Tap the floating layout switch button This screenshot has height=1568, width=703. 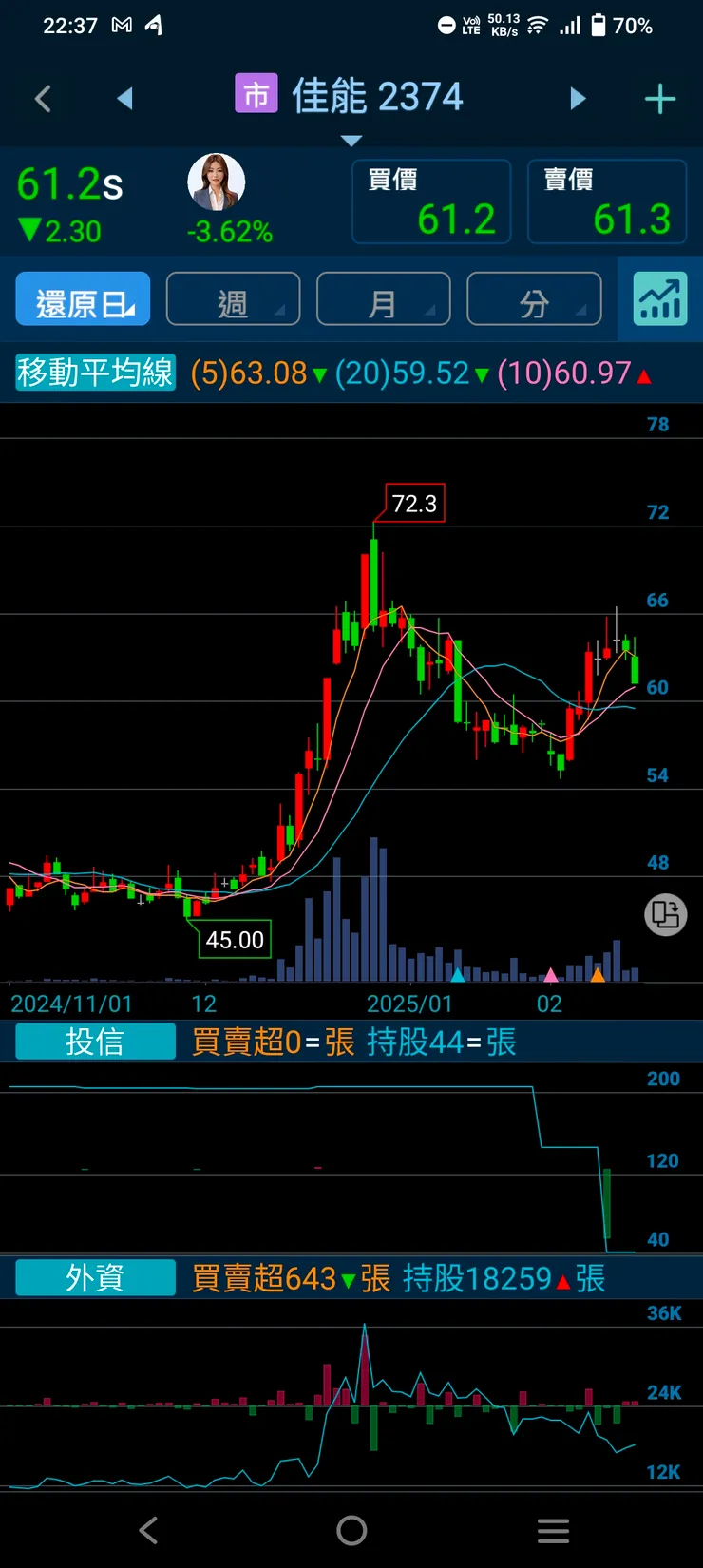point(665,915)
